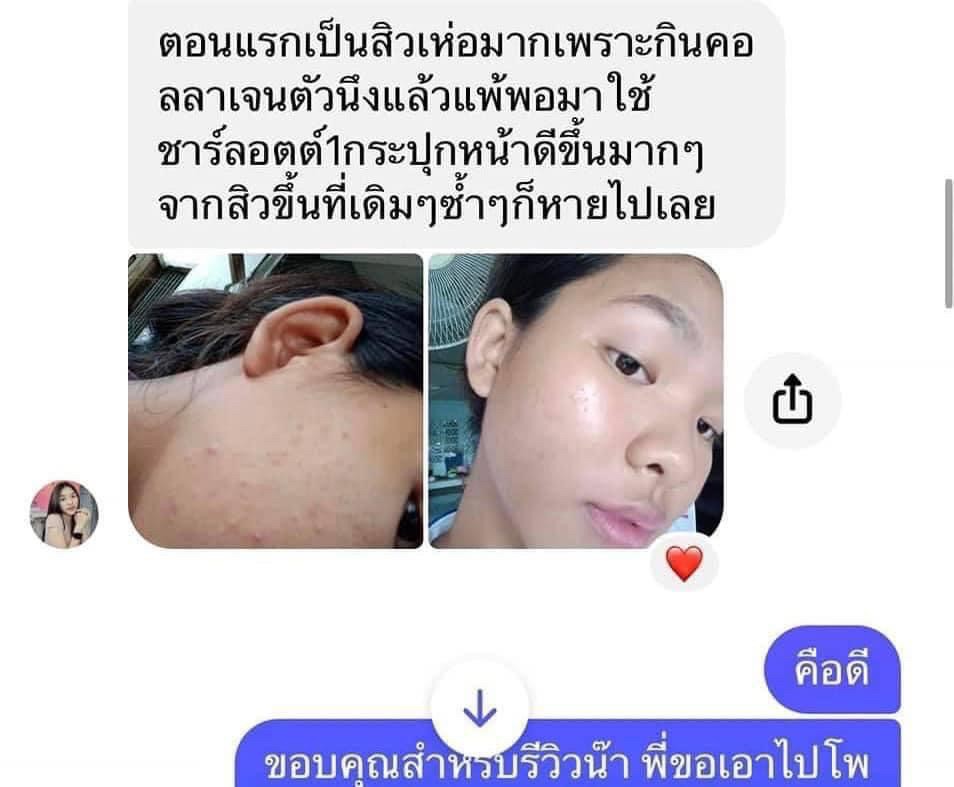Jump to latest messages with down arrow
The image size is (954, 787).
pos(480,711)
